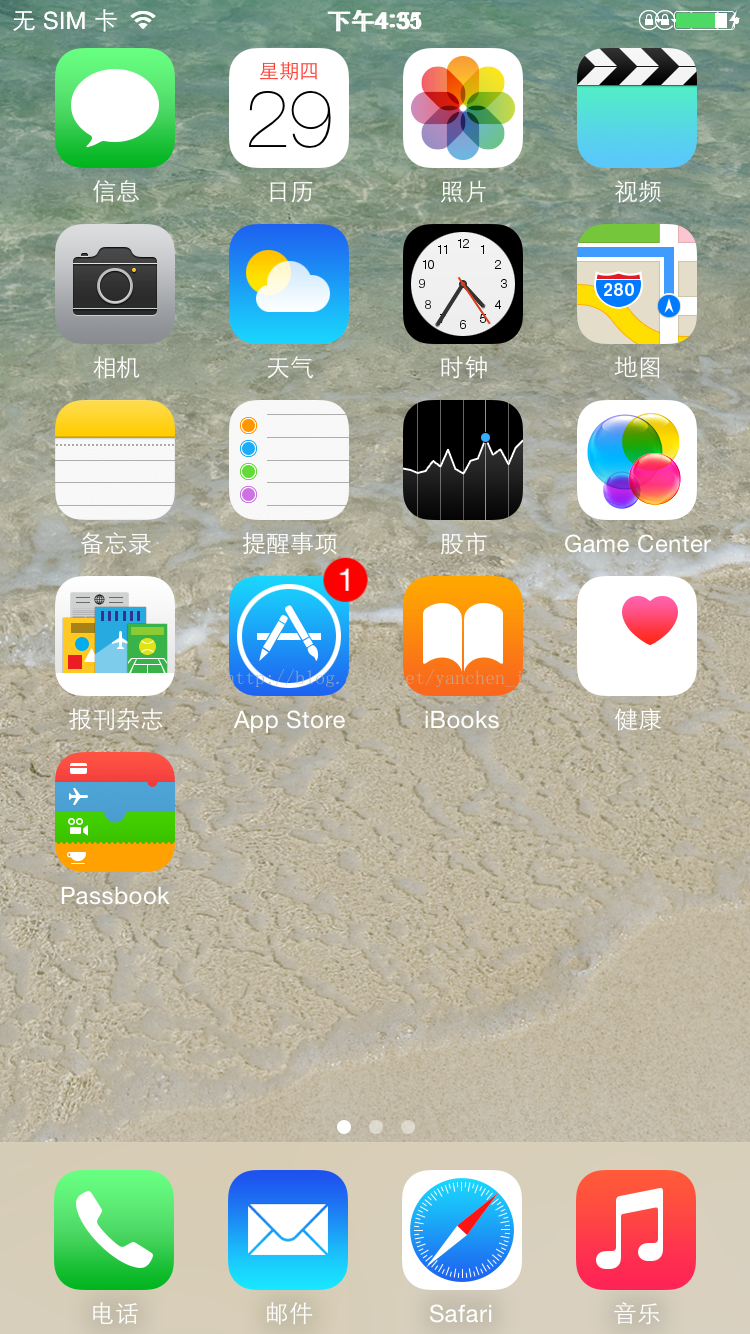
Task: Open Safari browser from the dock
Action: point(462,1230)
